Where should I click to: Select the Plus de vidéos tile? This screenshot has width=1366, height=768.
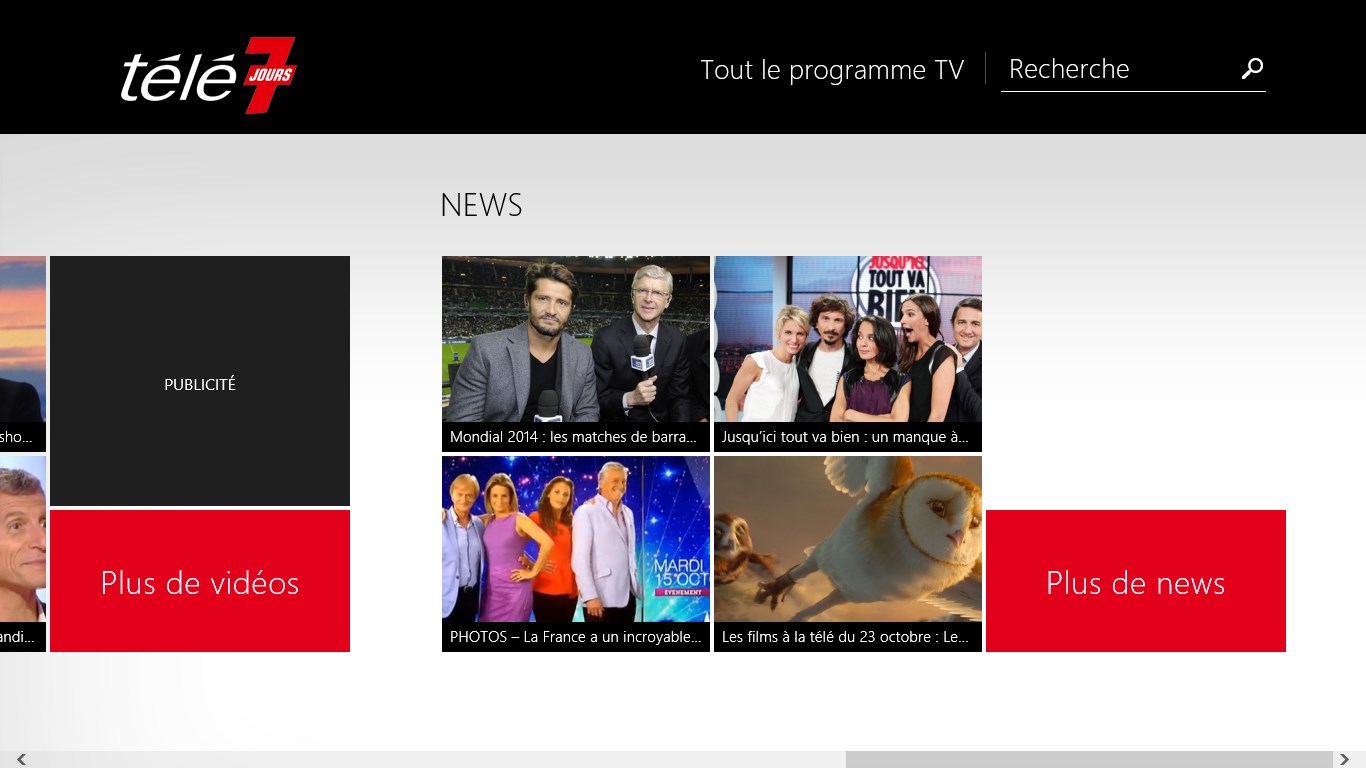point(200,581)
